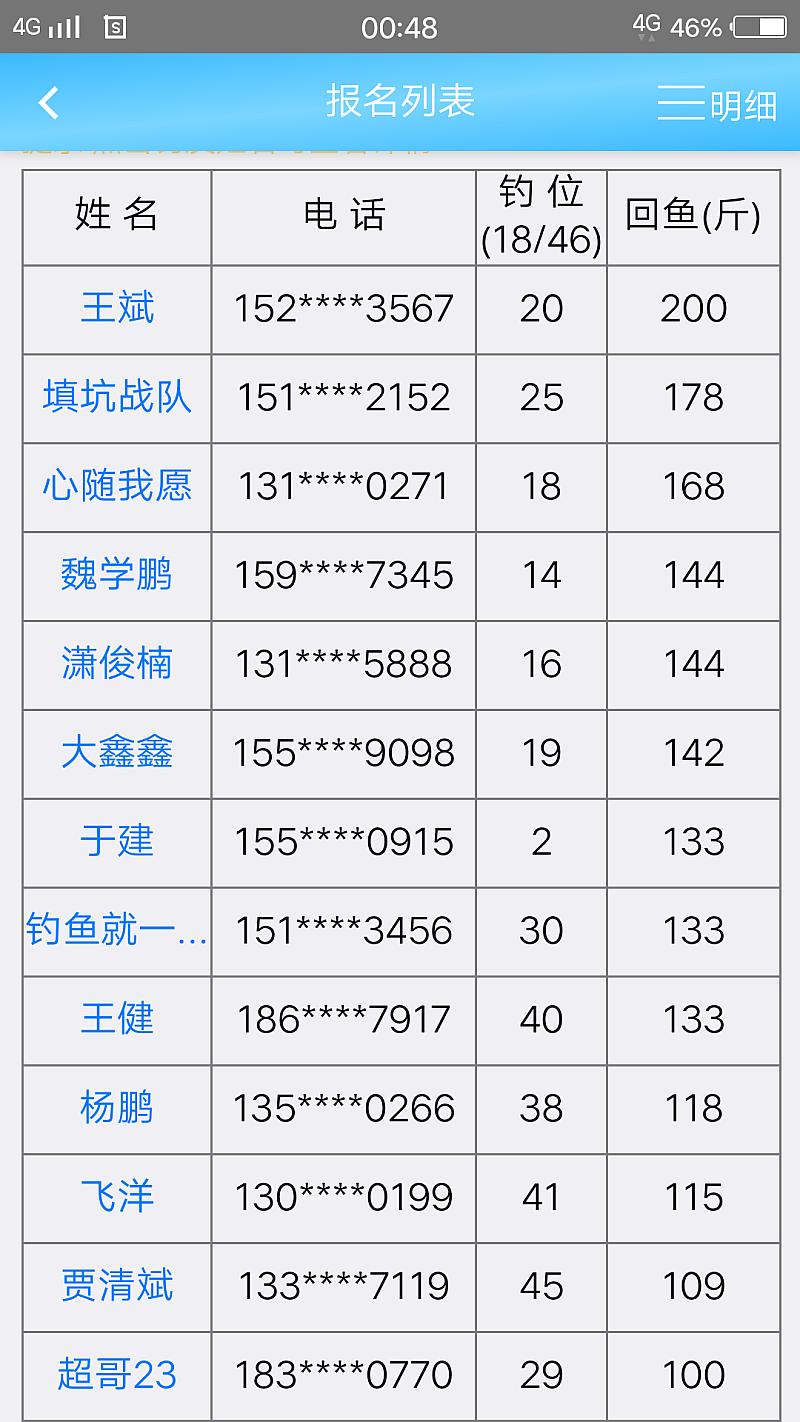Select 心随我愿 in the name column
The image size is (800, 1422).
(x=116, y=487)
